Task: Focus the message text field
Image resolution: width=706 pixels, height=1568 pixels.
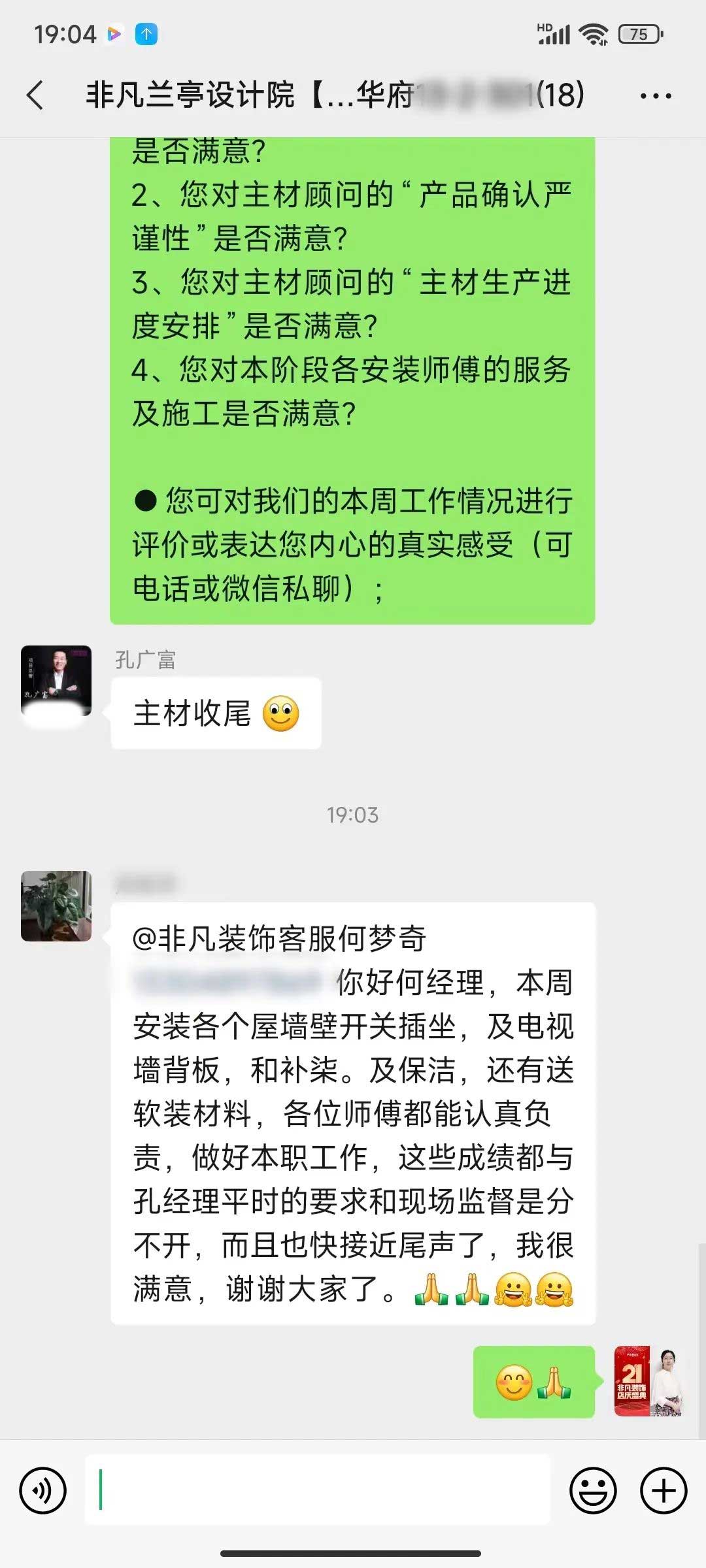Action: point(318,1491)
